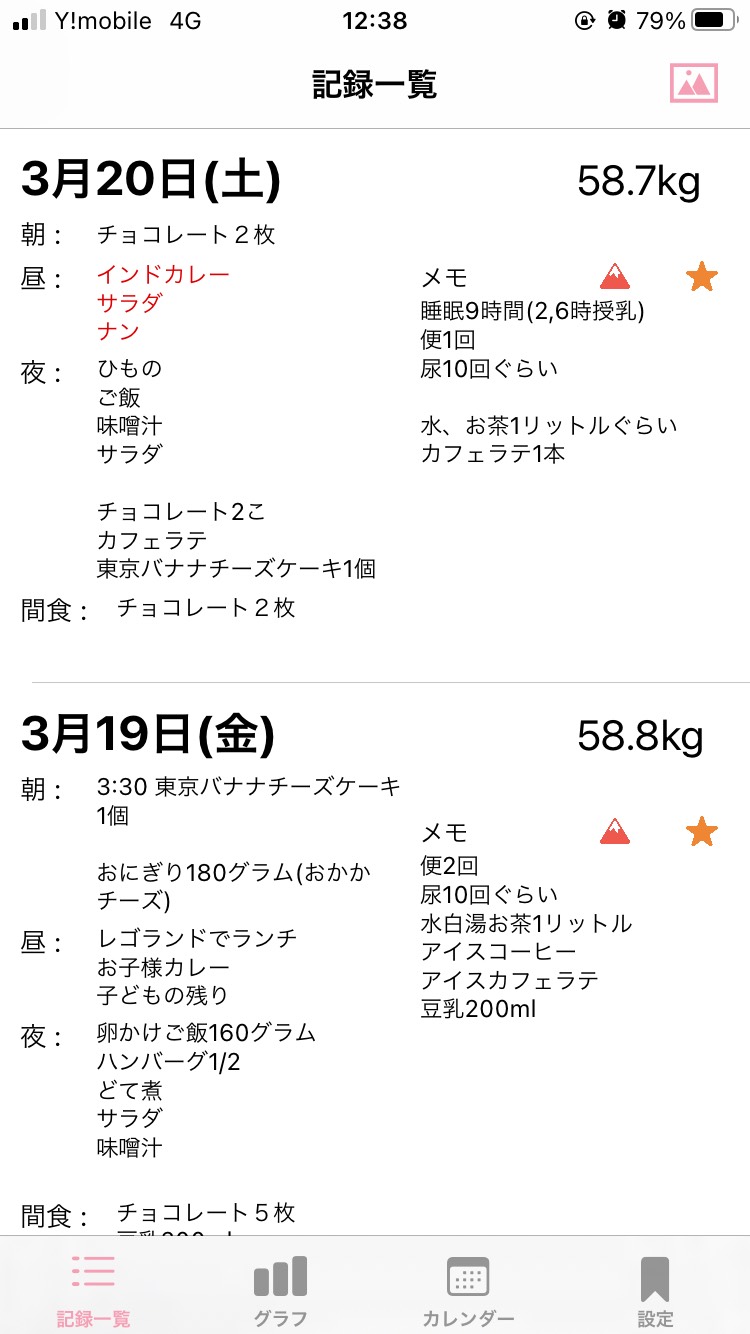Tap the star icon in 3月19日 memo
The width and height of the screenshot is (750, 1334).
click(x=702, y=831)
